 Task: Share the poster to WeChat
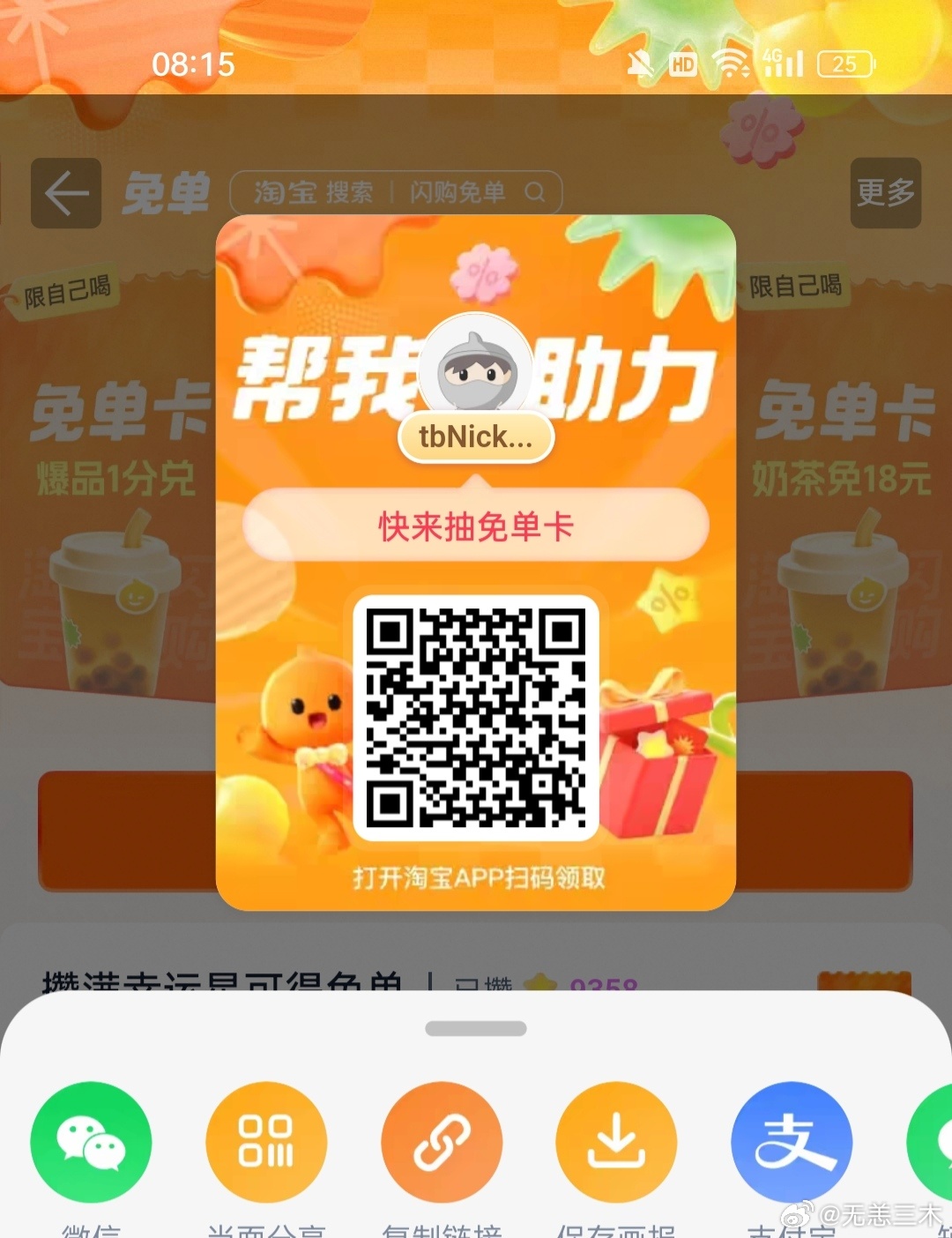tap(91, 1142)
